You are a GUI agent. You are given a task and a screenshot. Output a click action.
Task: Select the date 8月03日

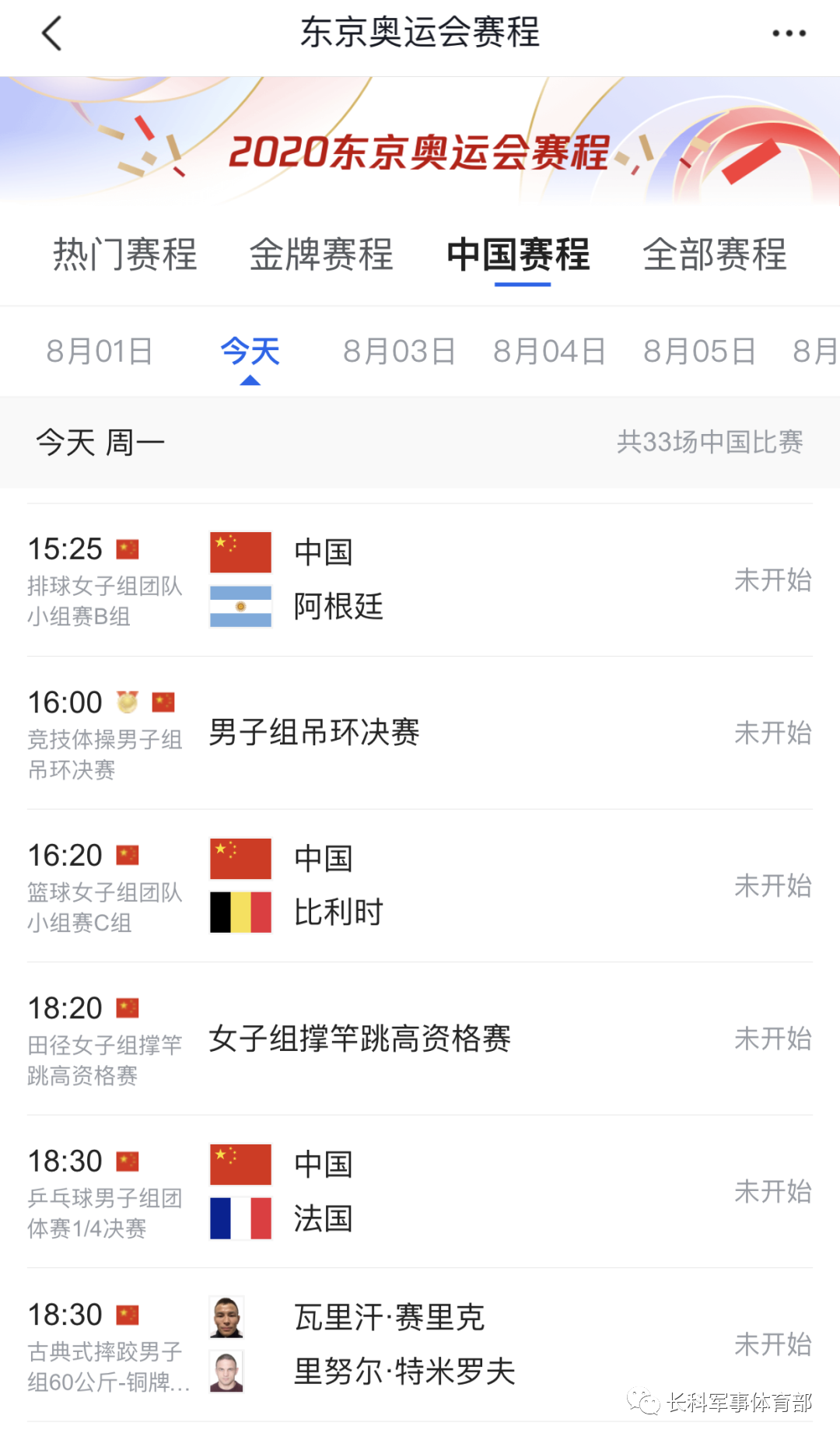(x=399, y=352)
